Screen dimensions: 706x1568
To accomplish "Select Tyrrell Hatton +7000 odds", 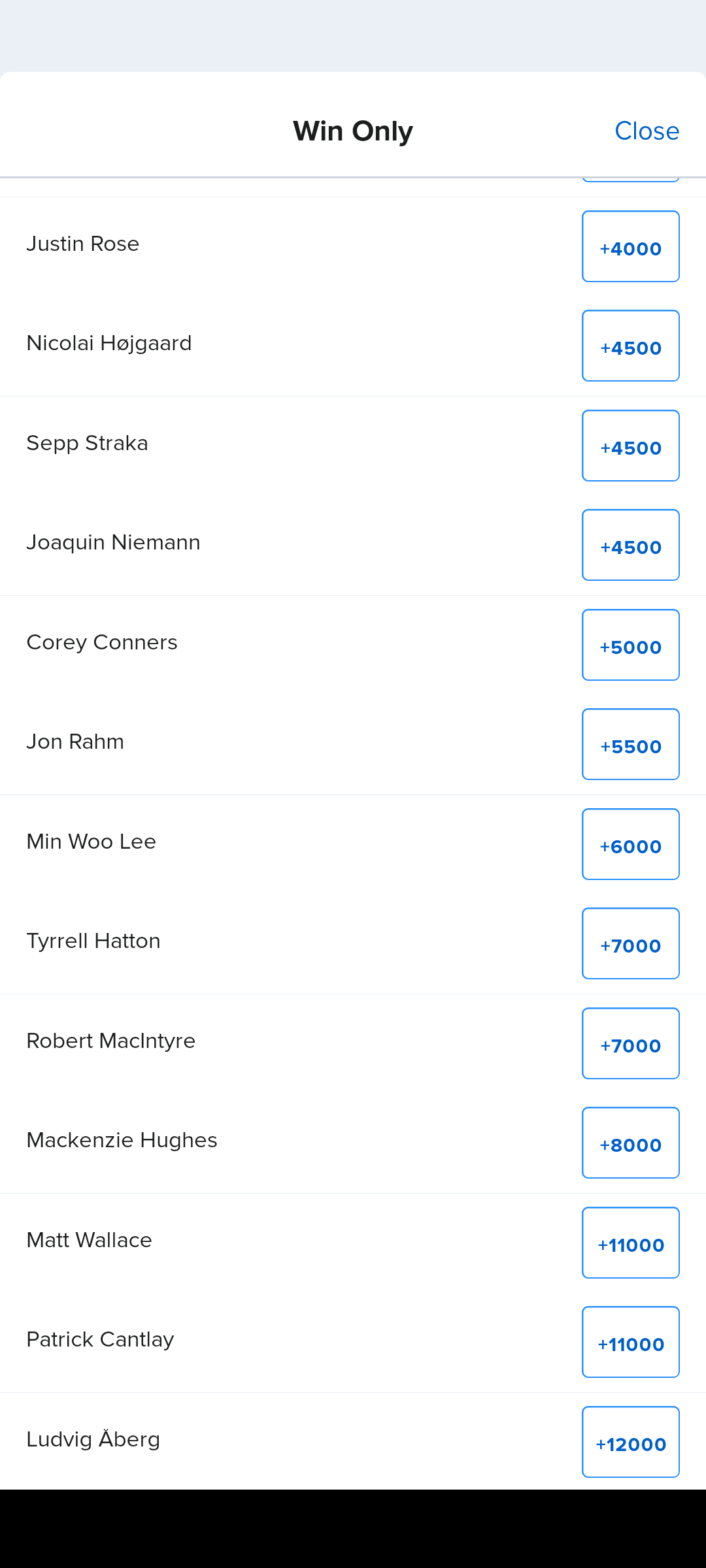I will tap(630, 944).
